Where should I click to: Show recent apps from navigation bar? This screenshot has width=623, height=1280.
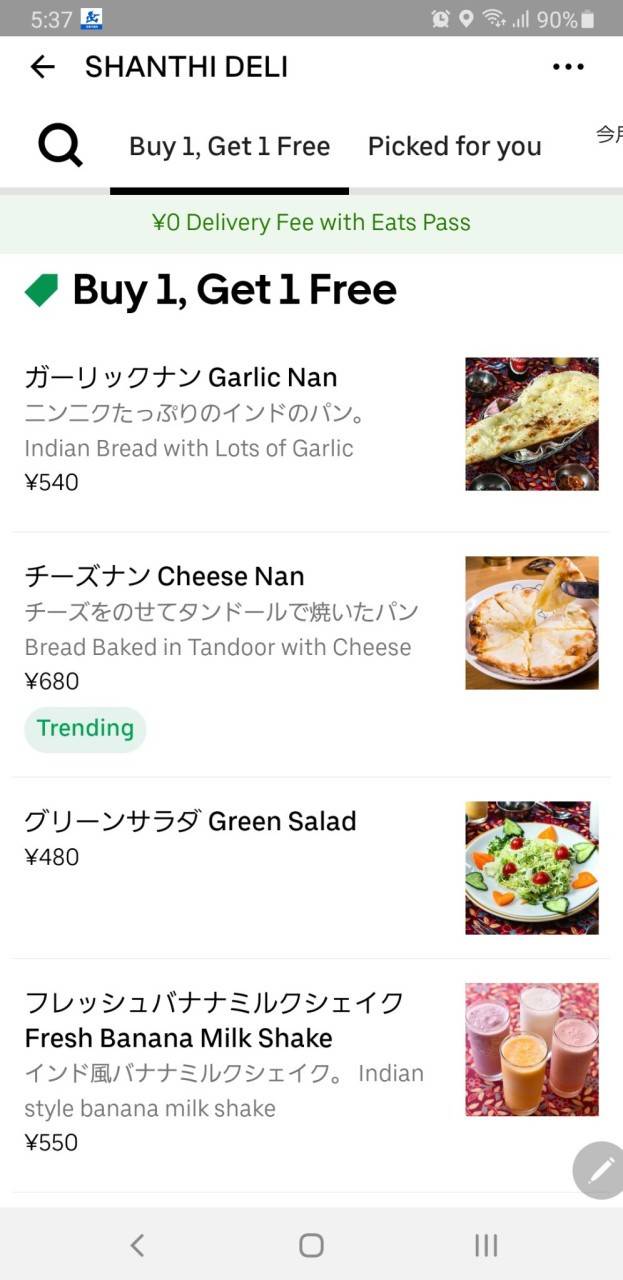pyautogui.click(x=486, y=1245)
